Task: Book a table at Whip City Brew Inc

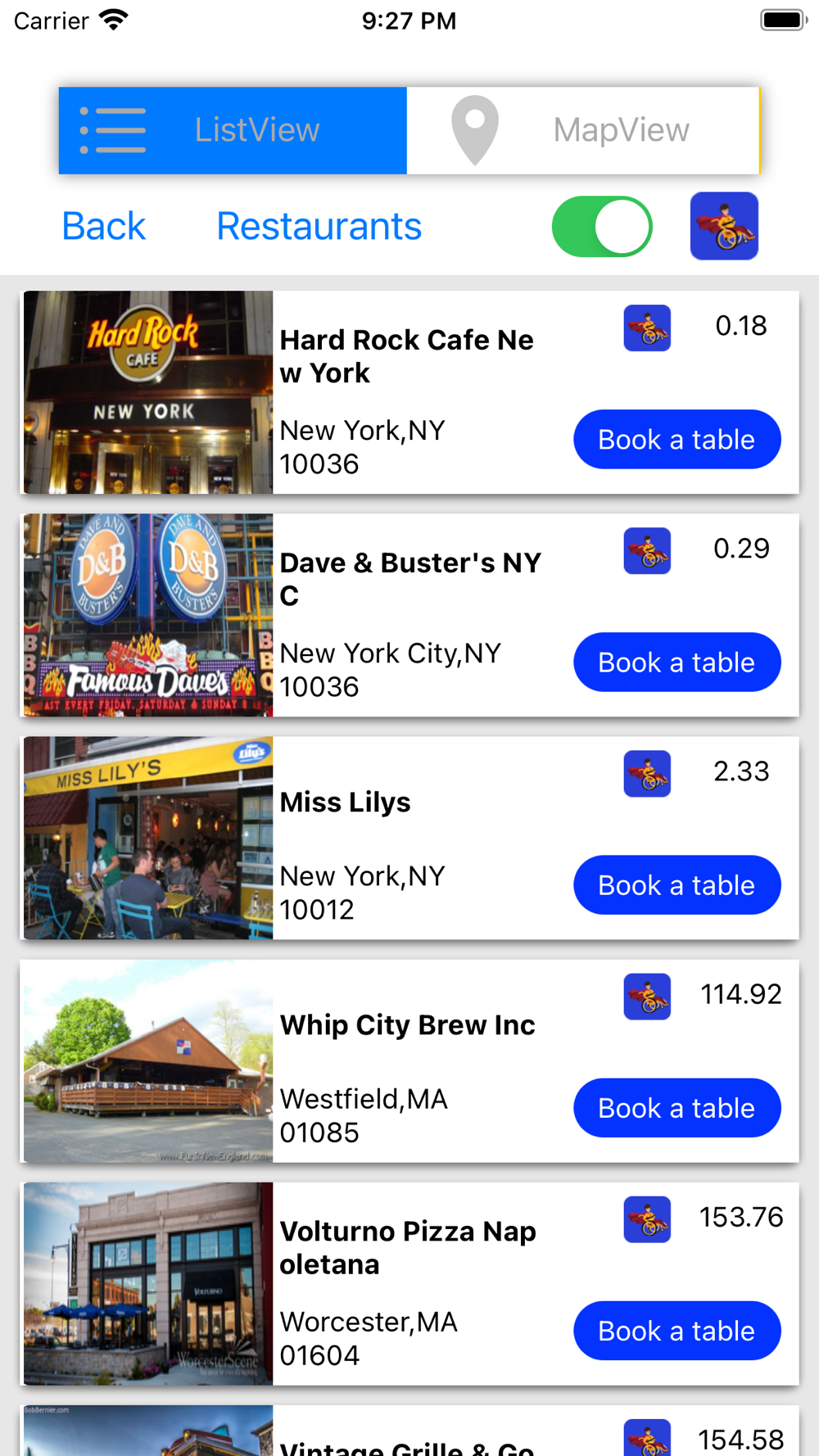Action: coord(676,1108)
